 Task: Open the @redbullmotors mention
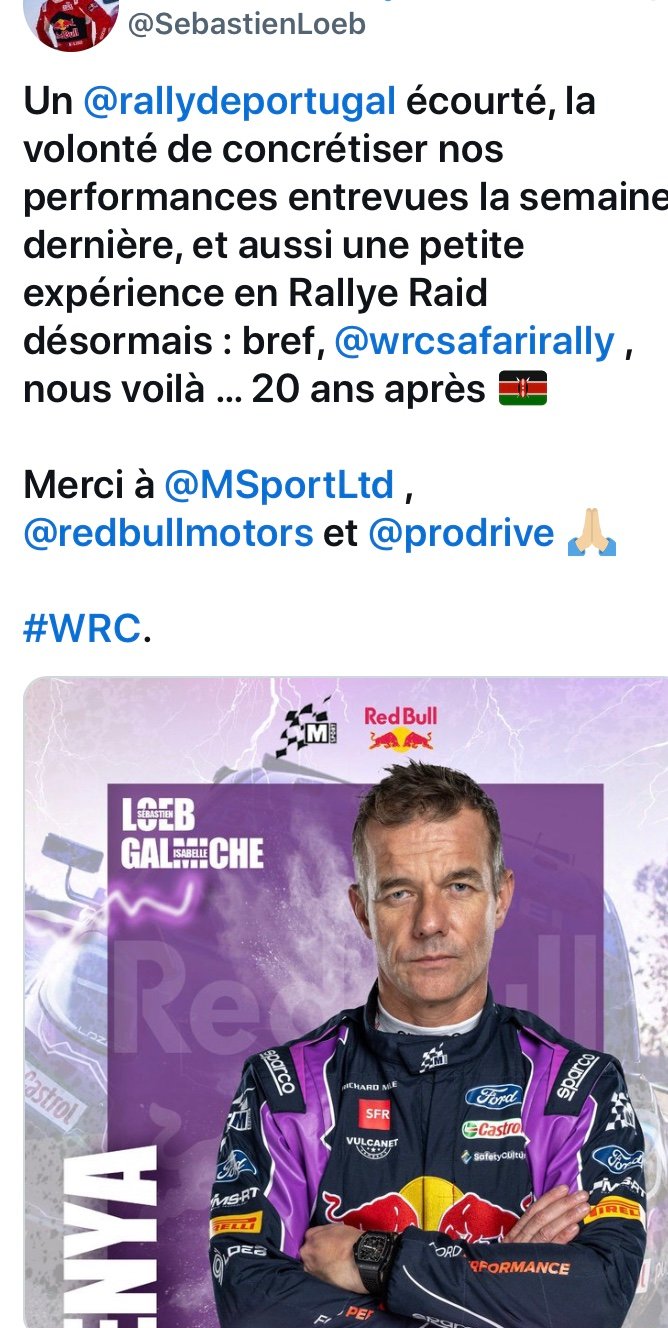(x=168, y=533)
